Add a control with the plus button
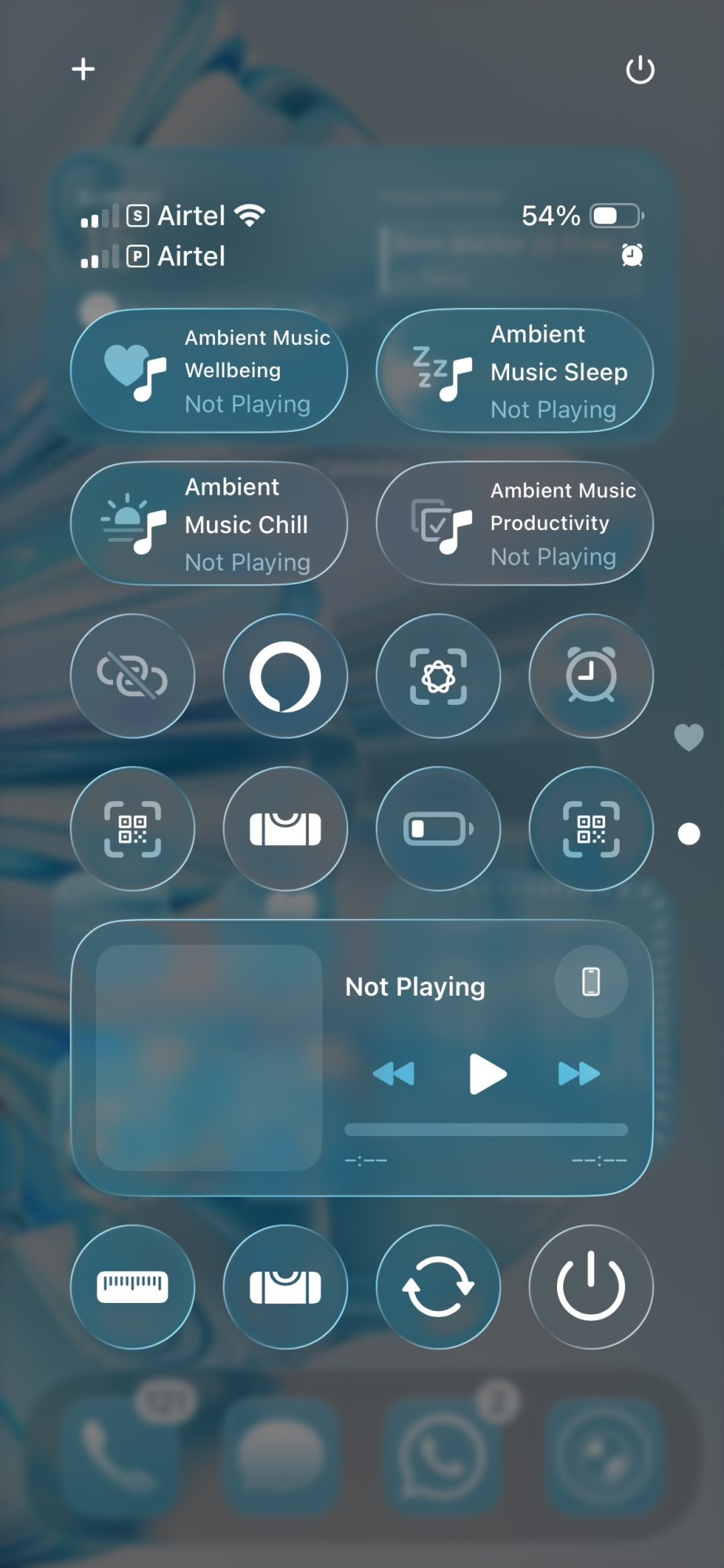Image resolution: width=724 pixels, height=1568 pixels. [x=83, y=69]
